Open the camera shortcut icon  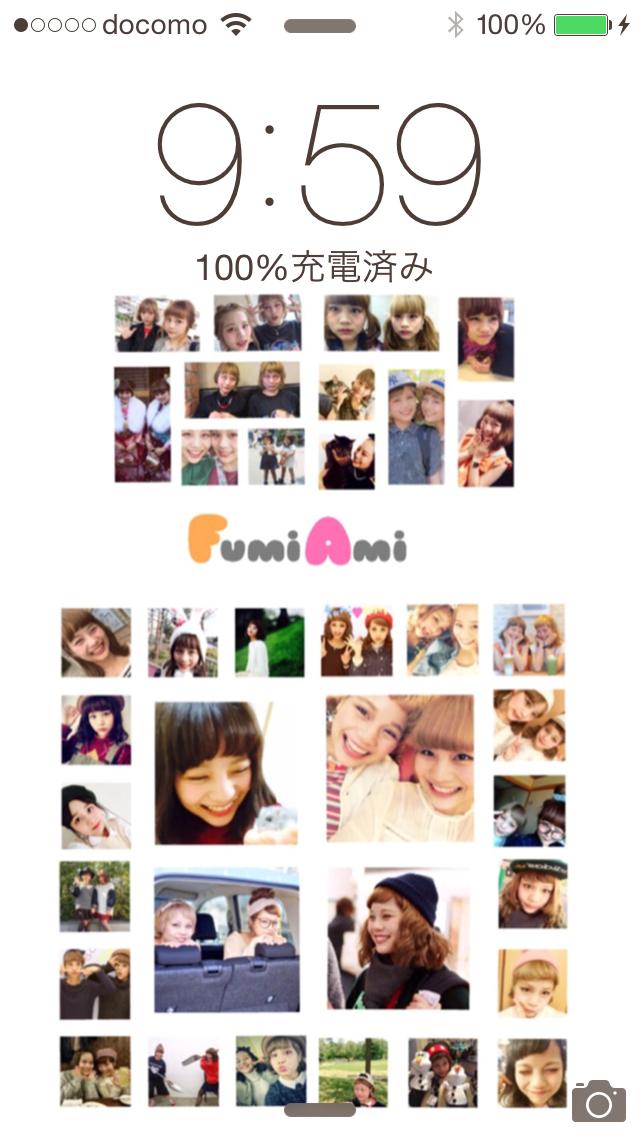tap(598, 1101)
